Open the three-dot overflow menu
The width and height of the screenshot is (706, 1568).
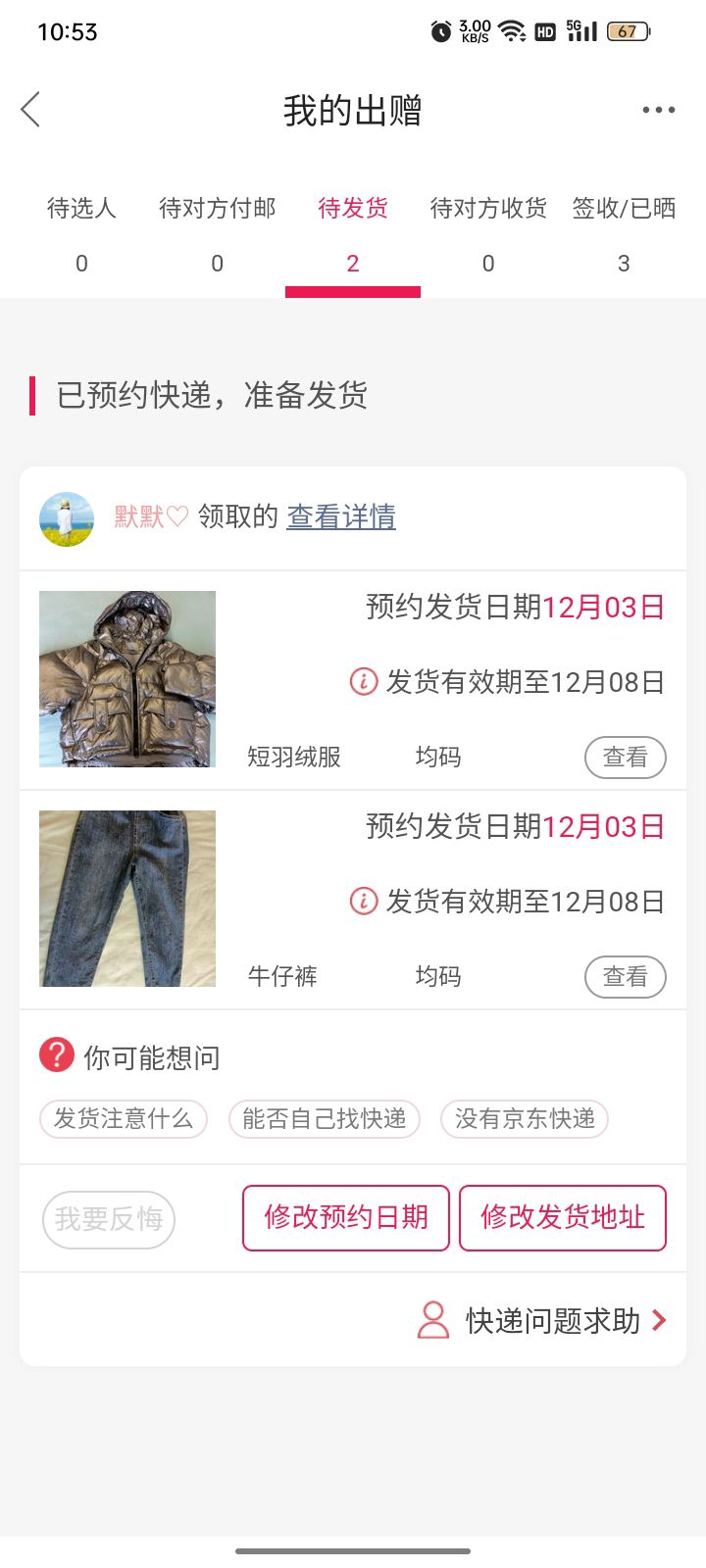(658, 110)
